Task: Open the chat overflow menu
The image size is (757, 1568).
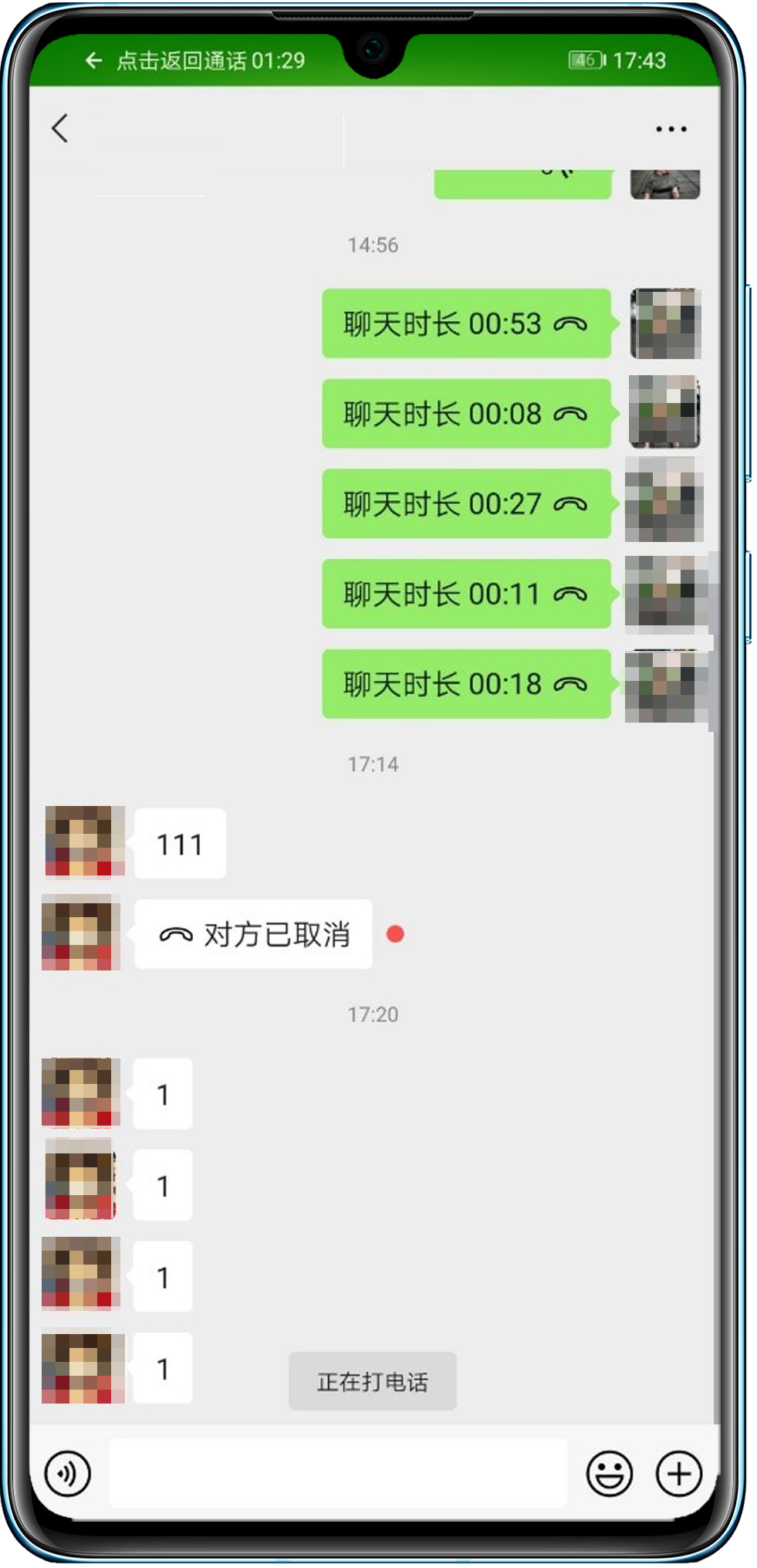Action: 670,129
